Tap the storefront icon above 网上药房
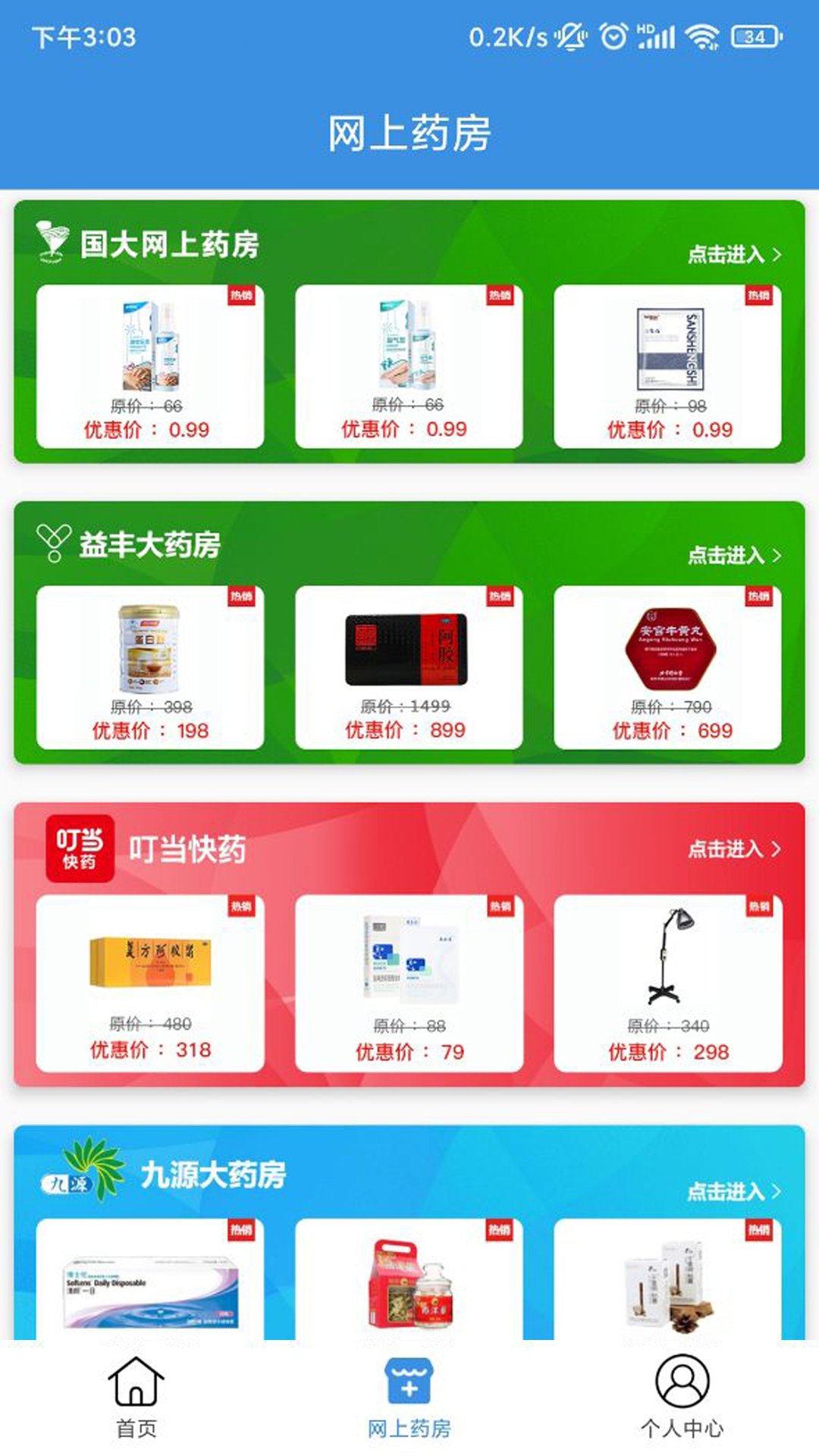The height and width of the screenshot is (1456, 819). (409, 1382)
